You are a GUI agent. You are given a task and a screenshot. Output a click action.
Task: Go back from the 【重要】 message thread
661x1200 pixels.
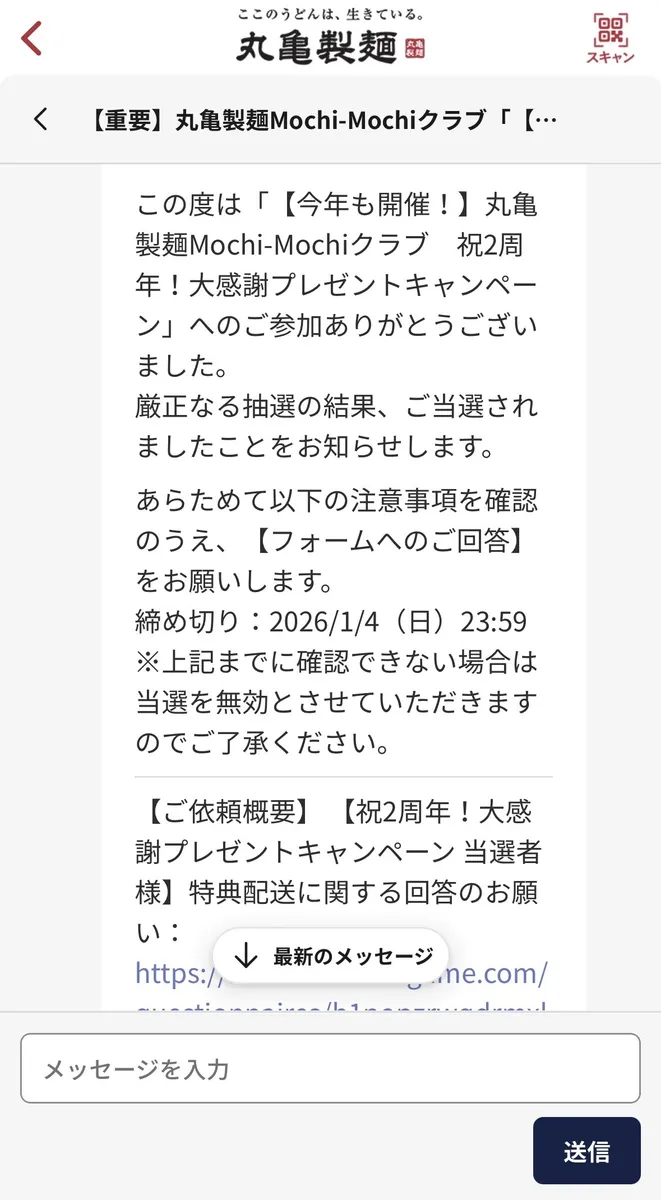[40, 120]
